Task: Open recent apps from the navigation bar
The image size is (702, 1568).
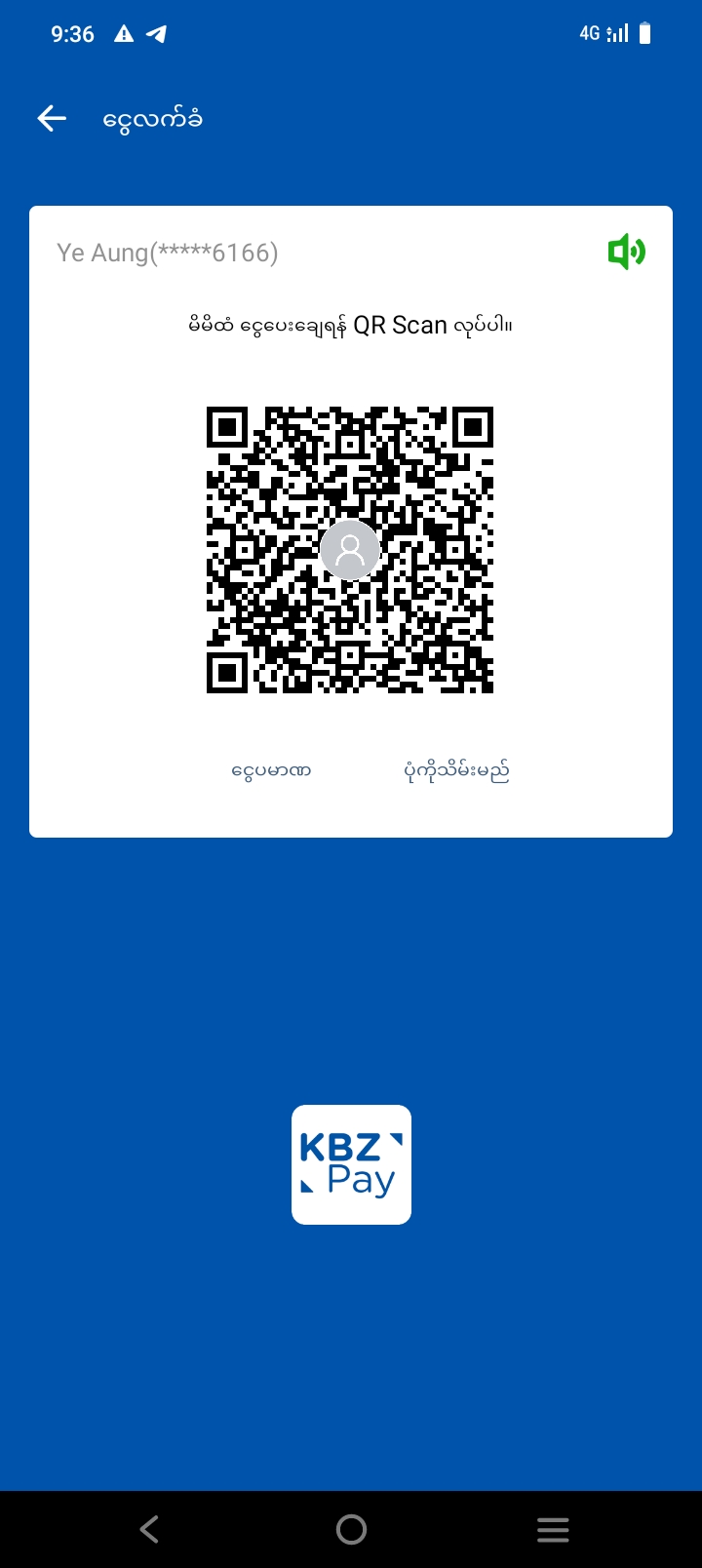Action: [553, 1529]
